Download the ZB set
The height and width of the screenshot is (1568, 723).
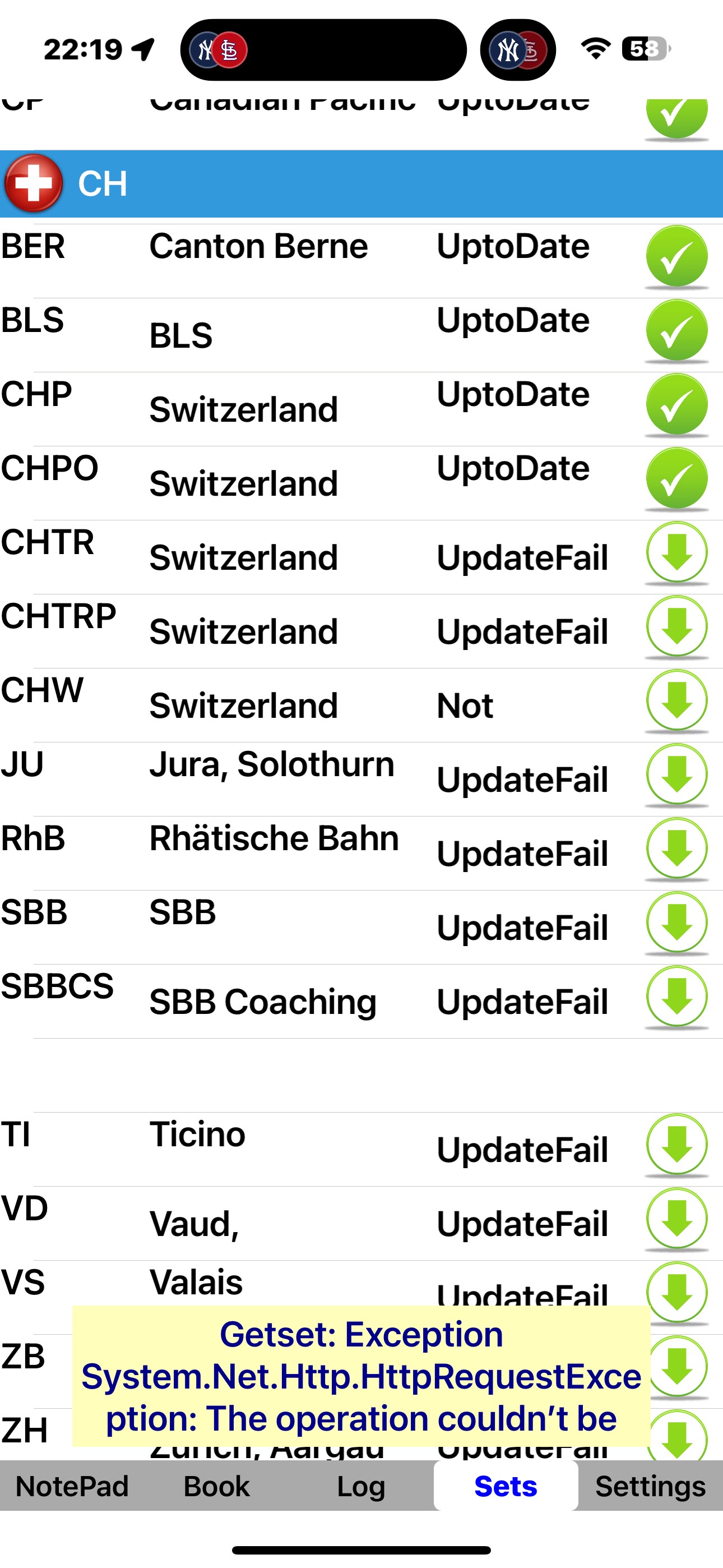(678, 1367)
